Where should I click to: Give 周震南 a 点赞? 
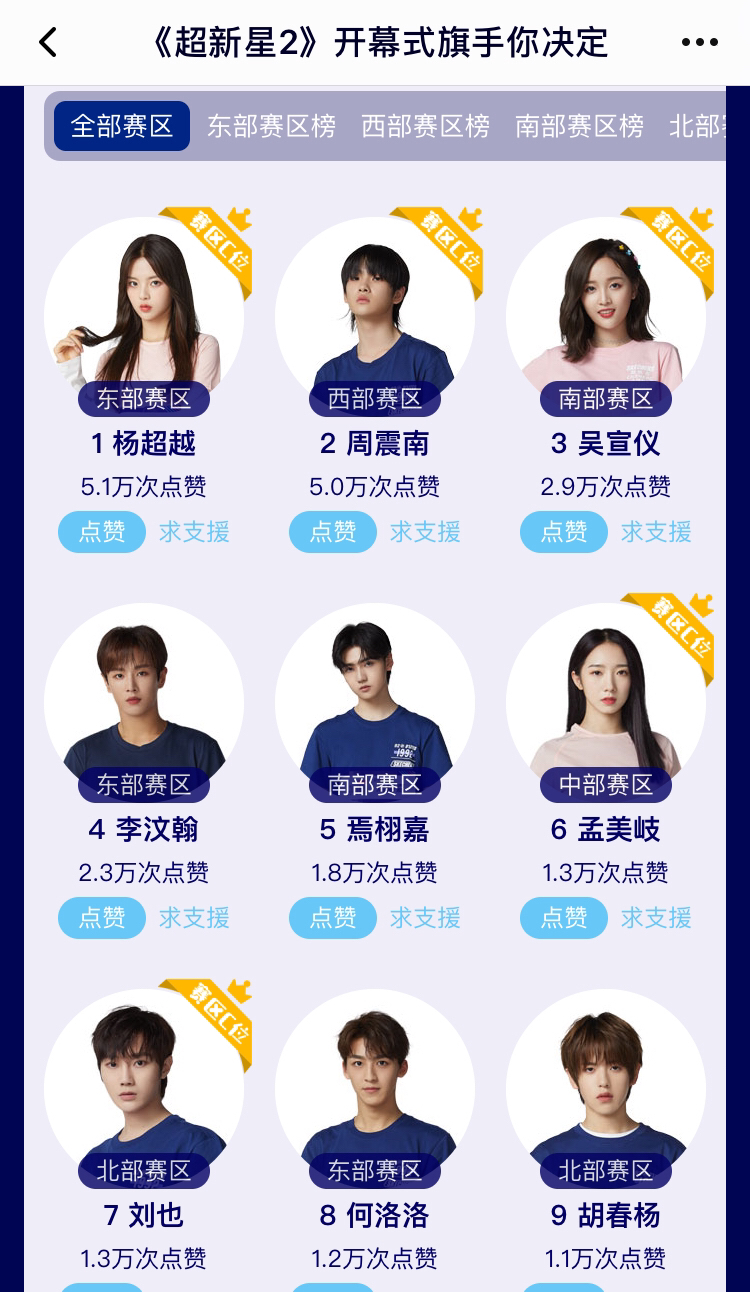click(x=333, y=532)
